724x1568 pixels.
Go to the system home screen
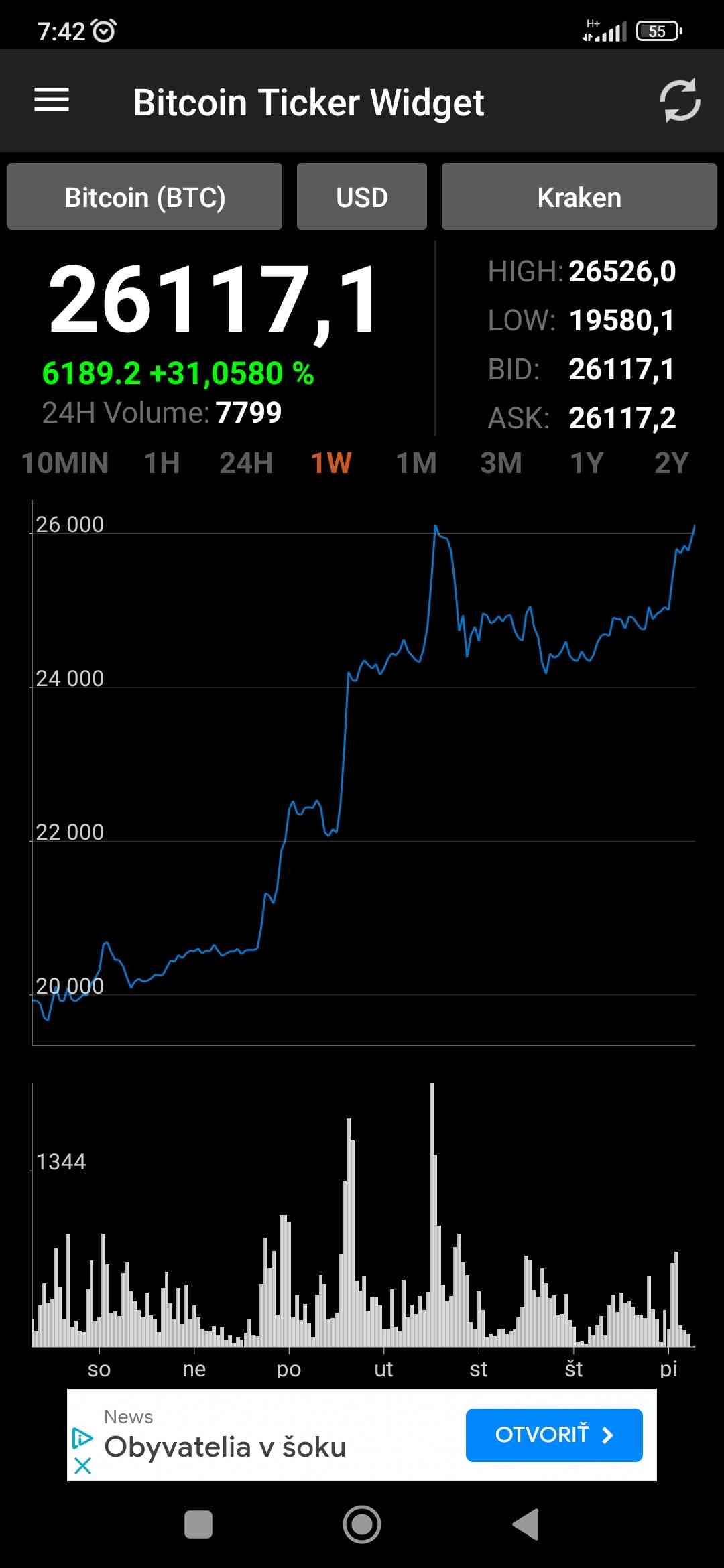362,1524
